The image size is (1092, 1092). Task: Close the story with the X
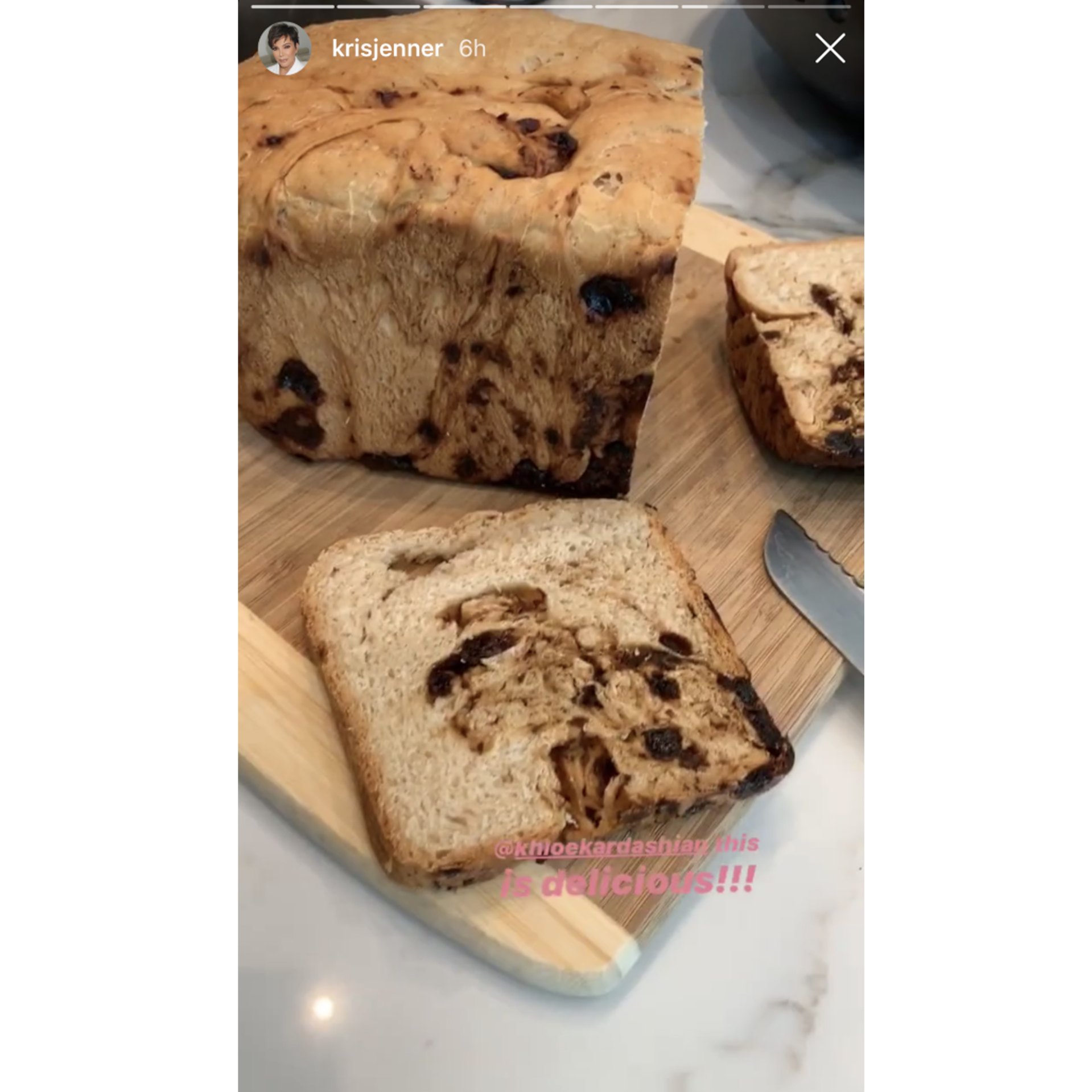point(830,48)
